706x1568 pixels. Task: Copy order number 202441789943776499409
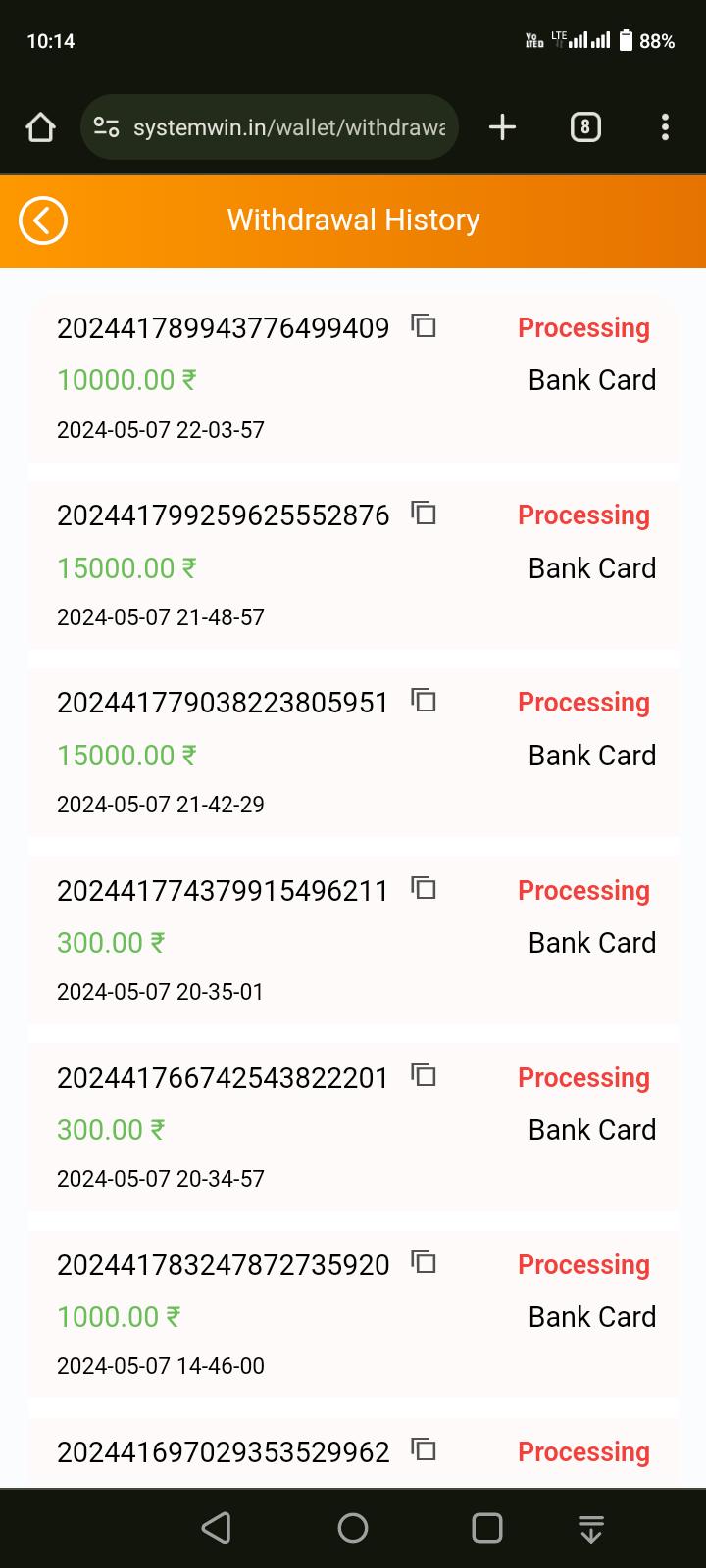424,325
